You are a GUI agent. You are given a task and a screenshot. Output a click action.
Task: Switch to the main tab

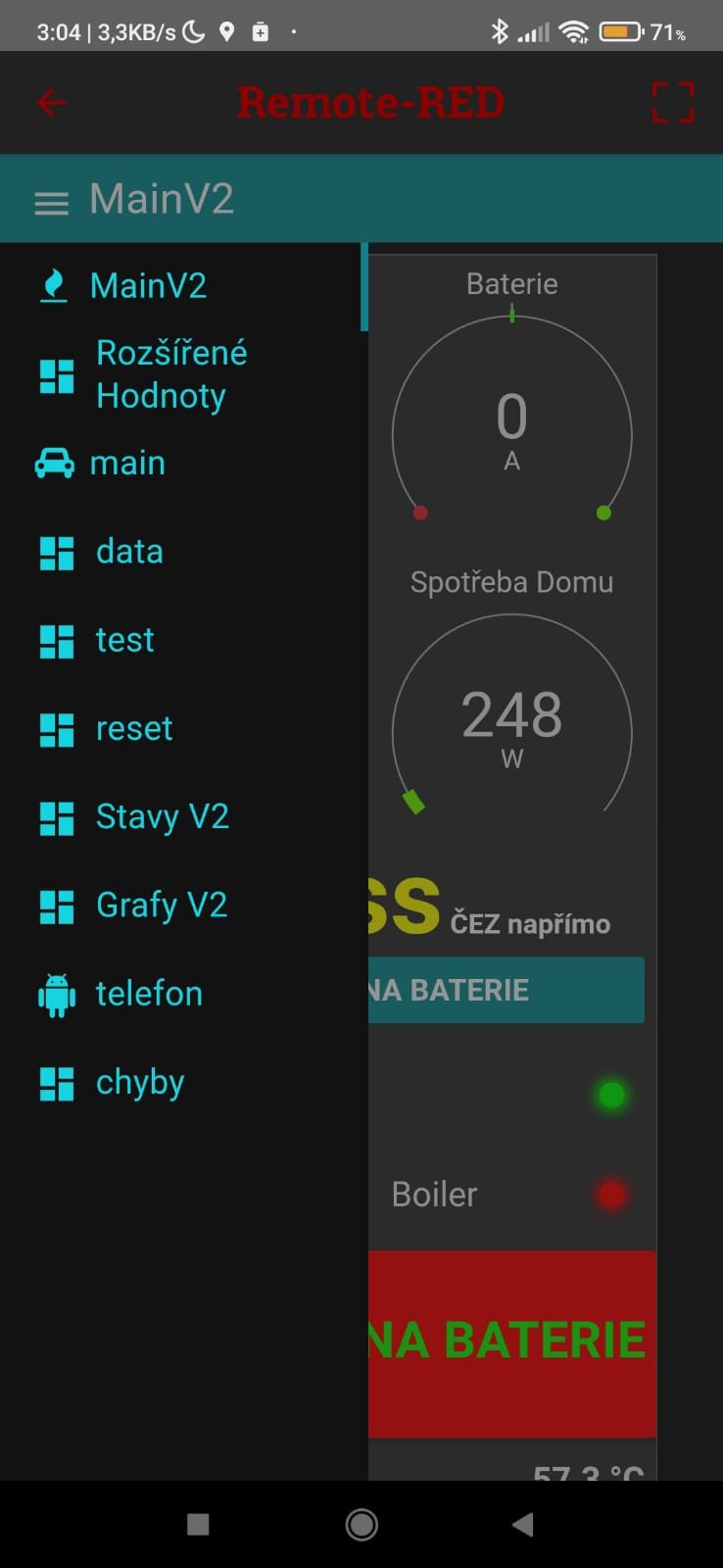(127, 463)
